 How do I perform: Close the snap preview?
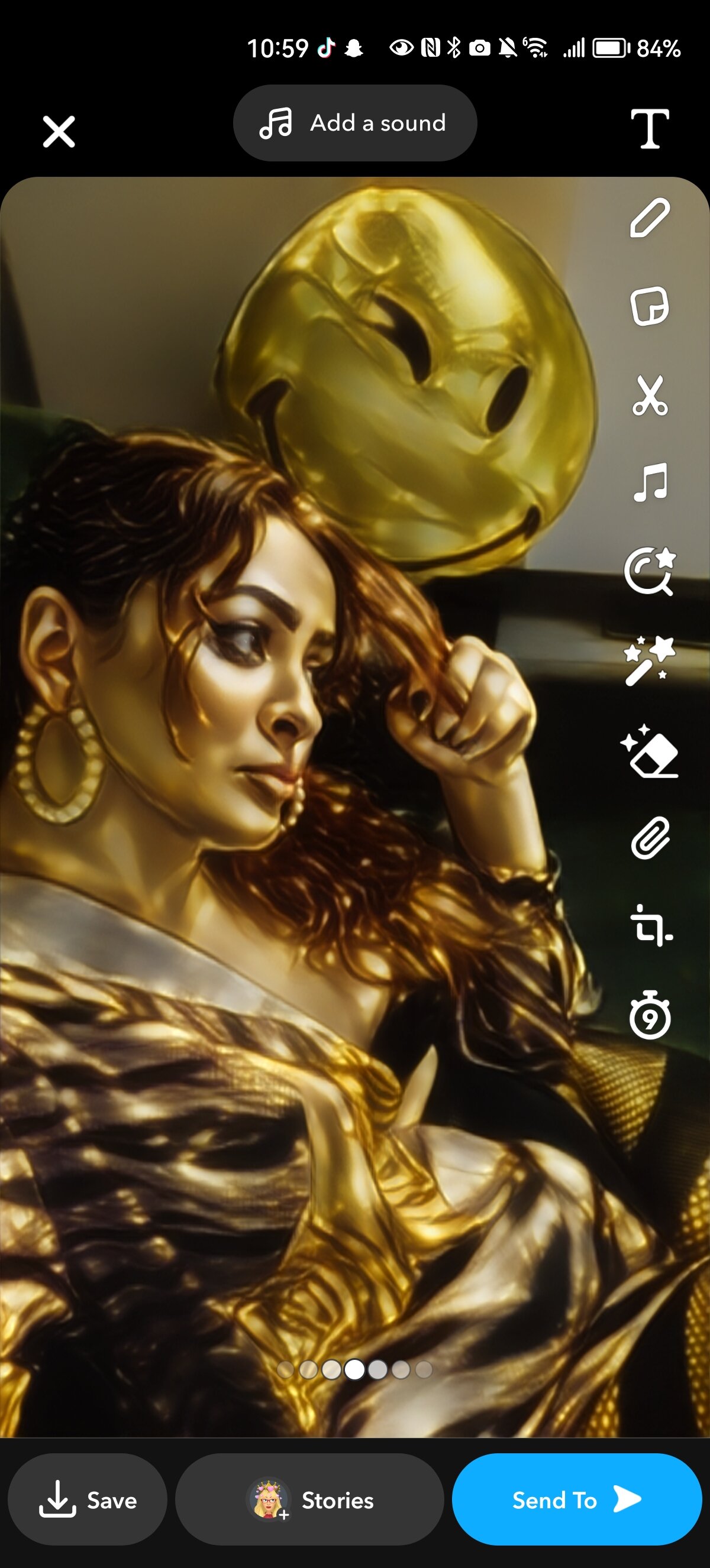point(59,131)
